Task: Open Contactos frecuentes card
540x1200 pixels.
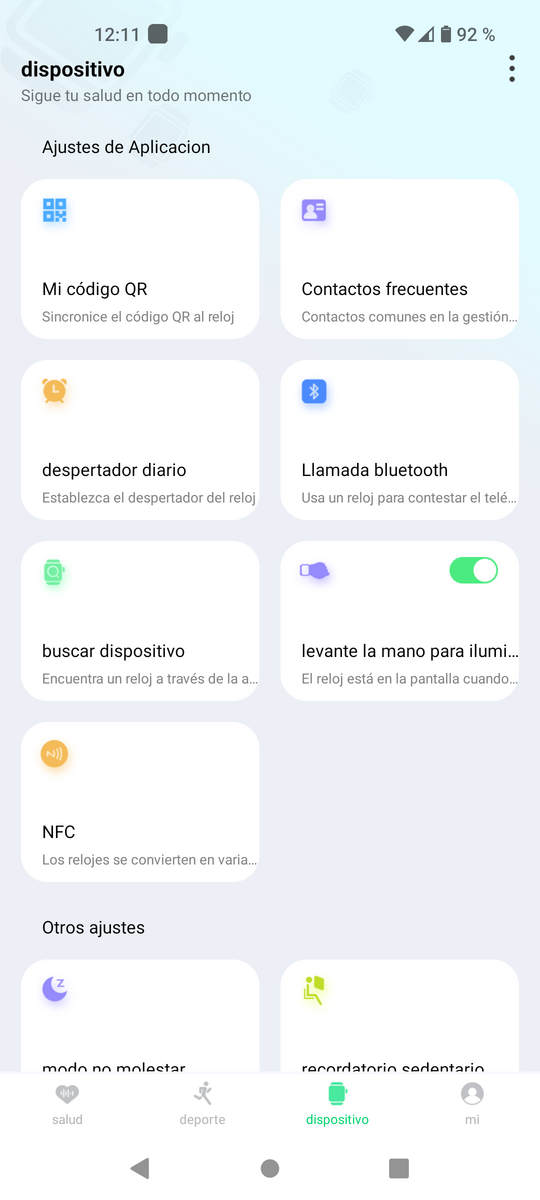Action: click(x=400, y=259)
